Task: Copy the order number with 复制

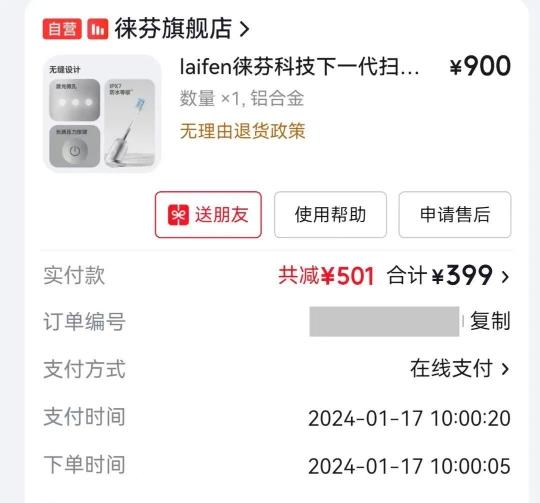Action: pos(490,321)
